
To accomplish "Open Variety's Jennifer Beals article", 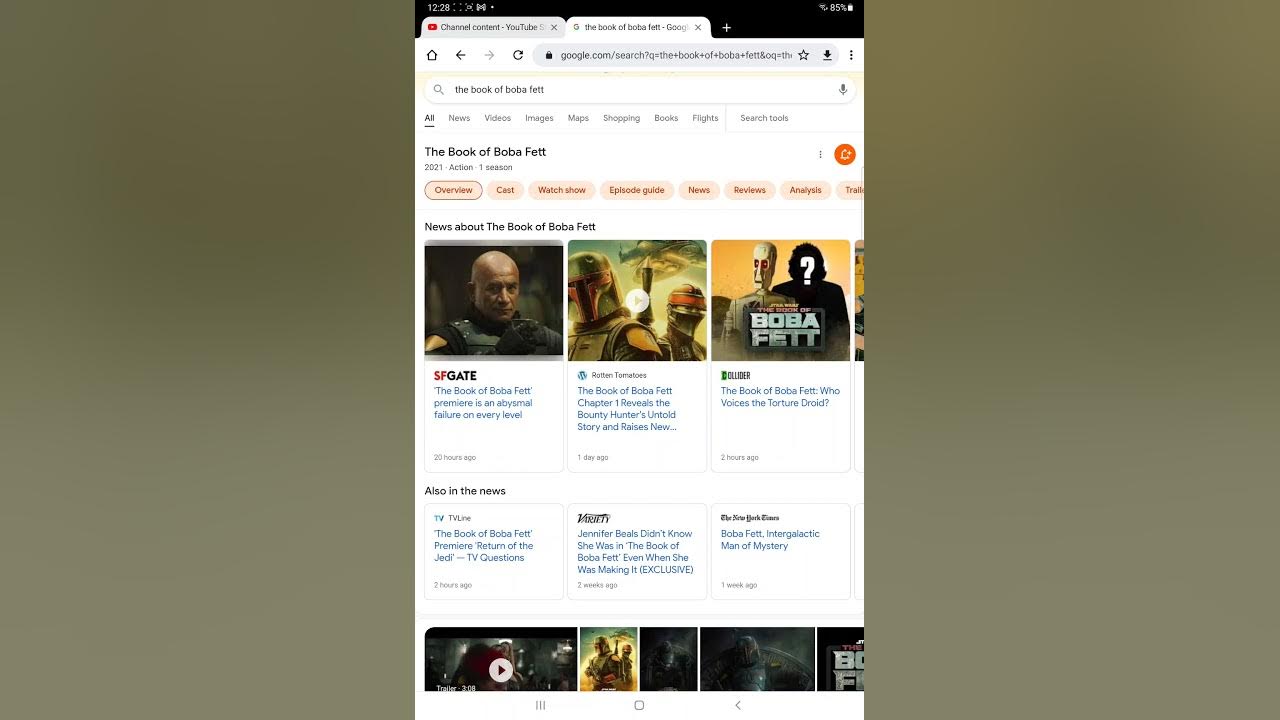I will click(635, 552).
